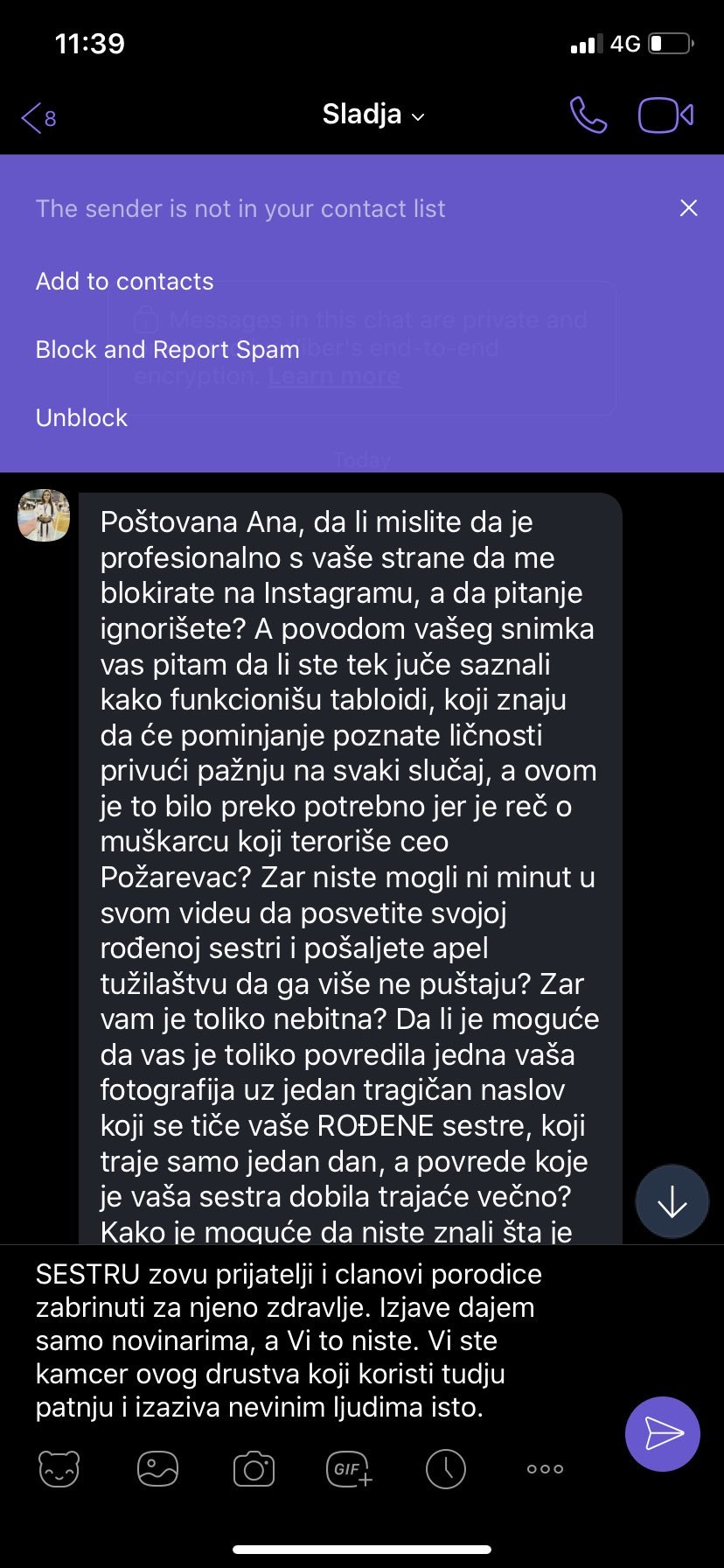Jump to the latest message with down arrow

tap(672, 1201)
